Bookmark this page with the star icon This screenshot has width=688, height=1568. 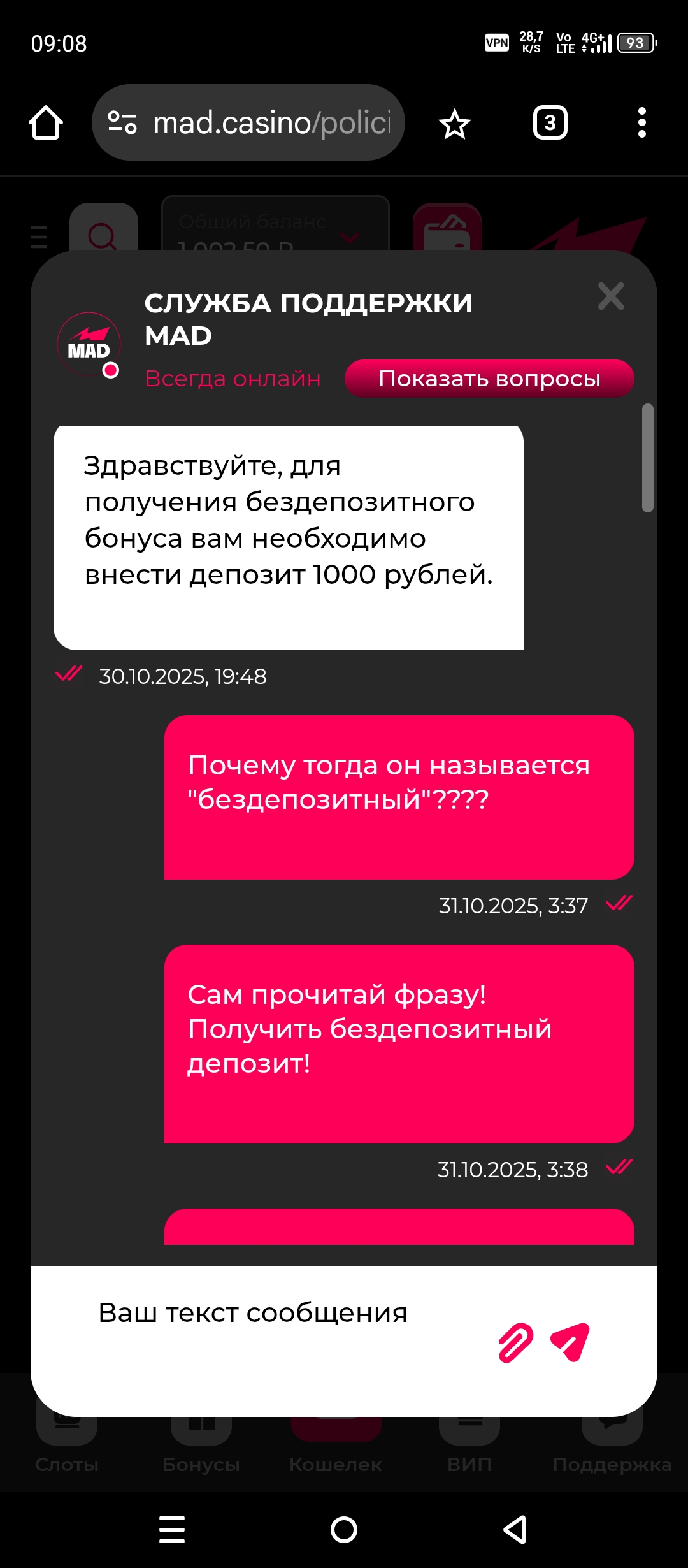coord(454,124)
